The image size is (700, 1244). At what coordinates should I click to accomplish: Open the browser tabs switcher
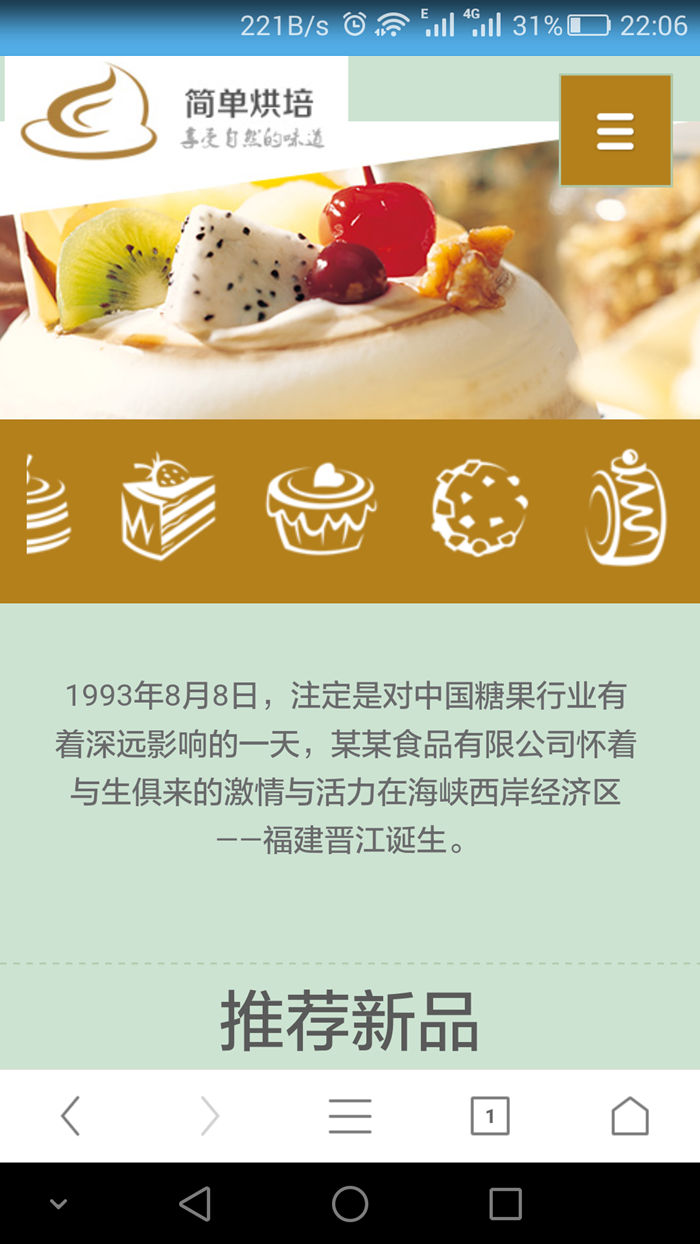click(490, 1116)
